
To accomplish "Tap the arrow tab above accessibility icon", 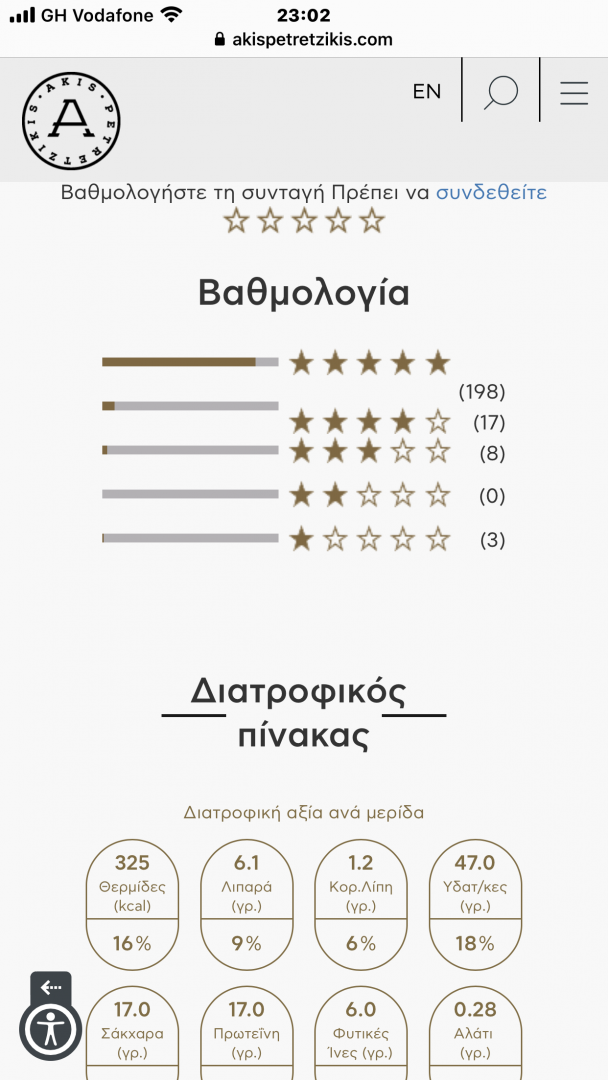I will (x=51, y=988).
